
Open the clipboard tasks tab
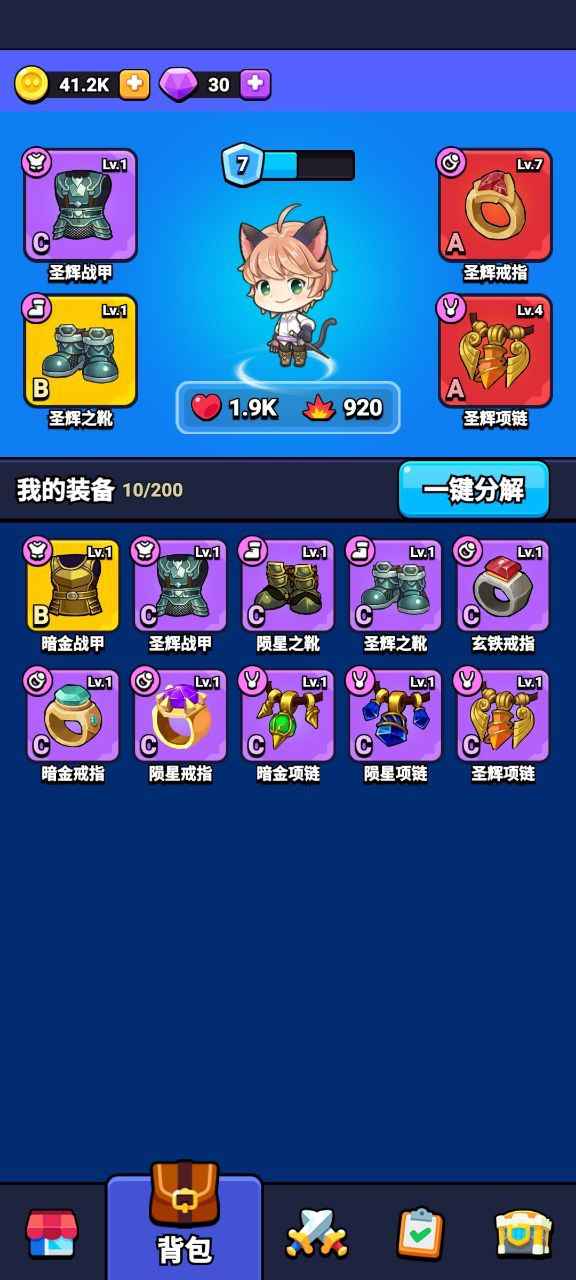click(420, 1233)
